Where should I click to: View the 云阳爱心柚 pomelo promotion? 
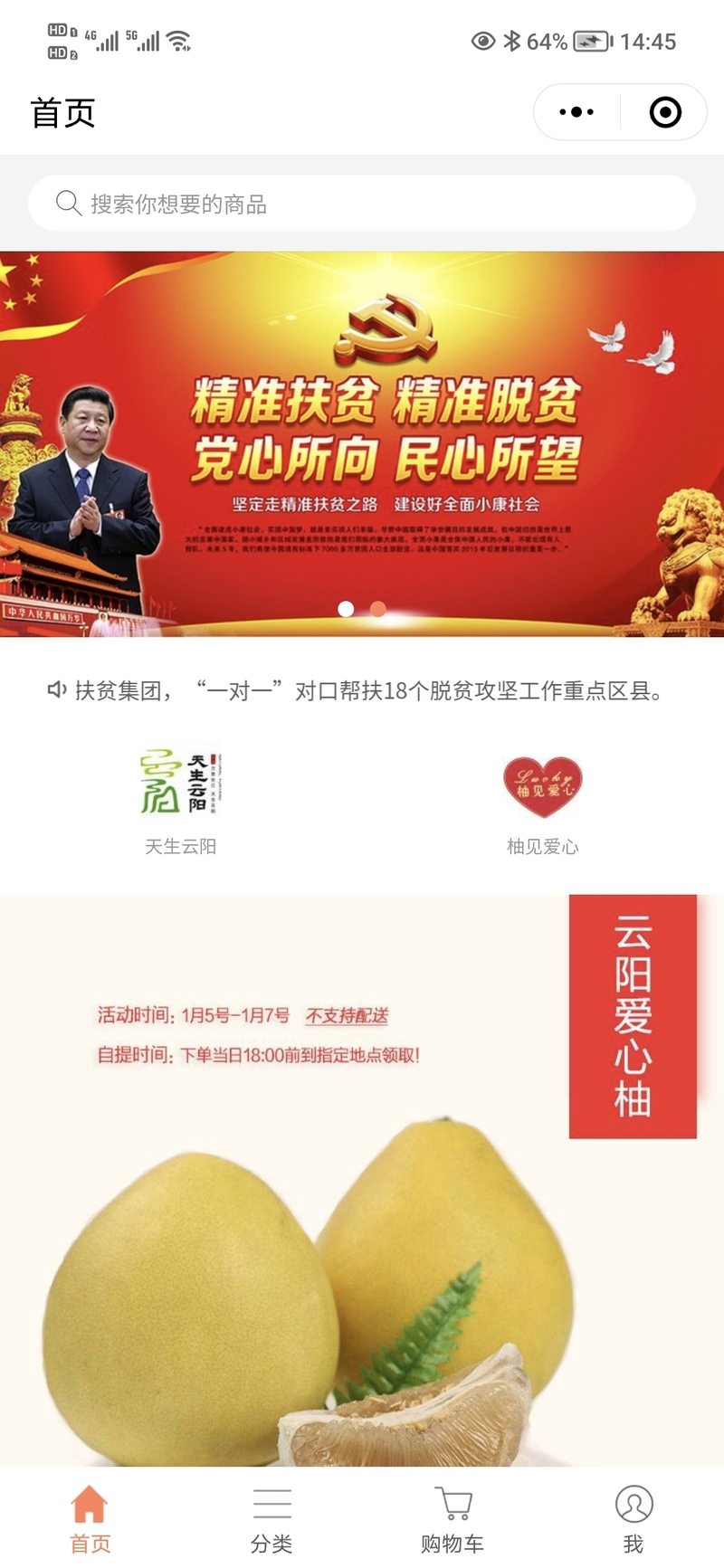click(362, 1176)
